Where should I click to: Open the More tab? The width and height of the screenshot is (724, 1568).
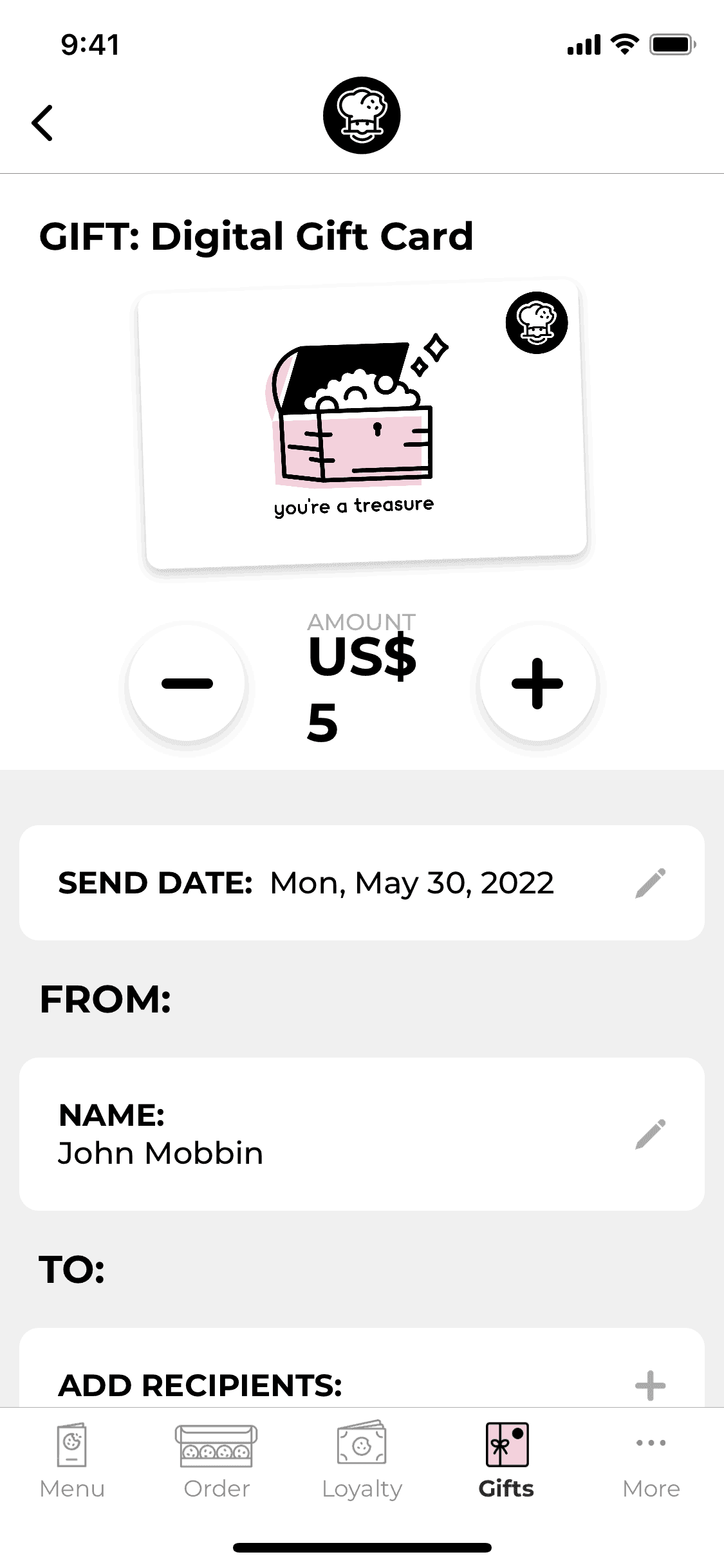(651, 1461)
